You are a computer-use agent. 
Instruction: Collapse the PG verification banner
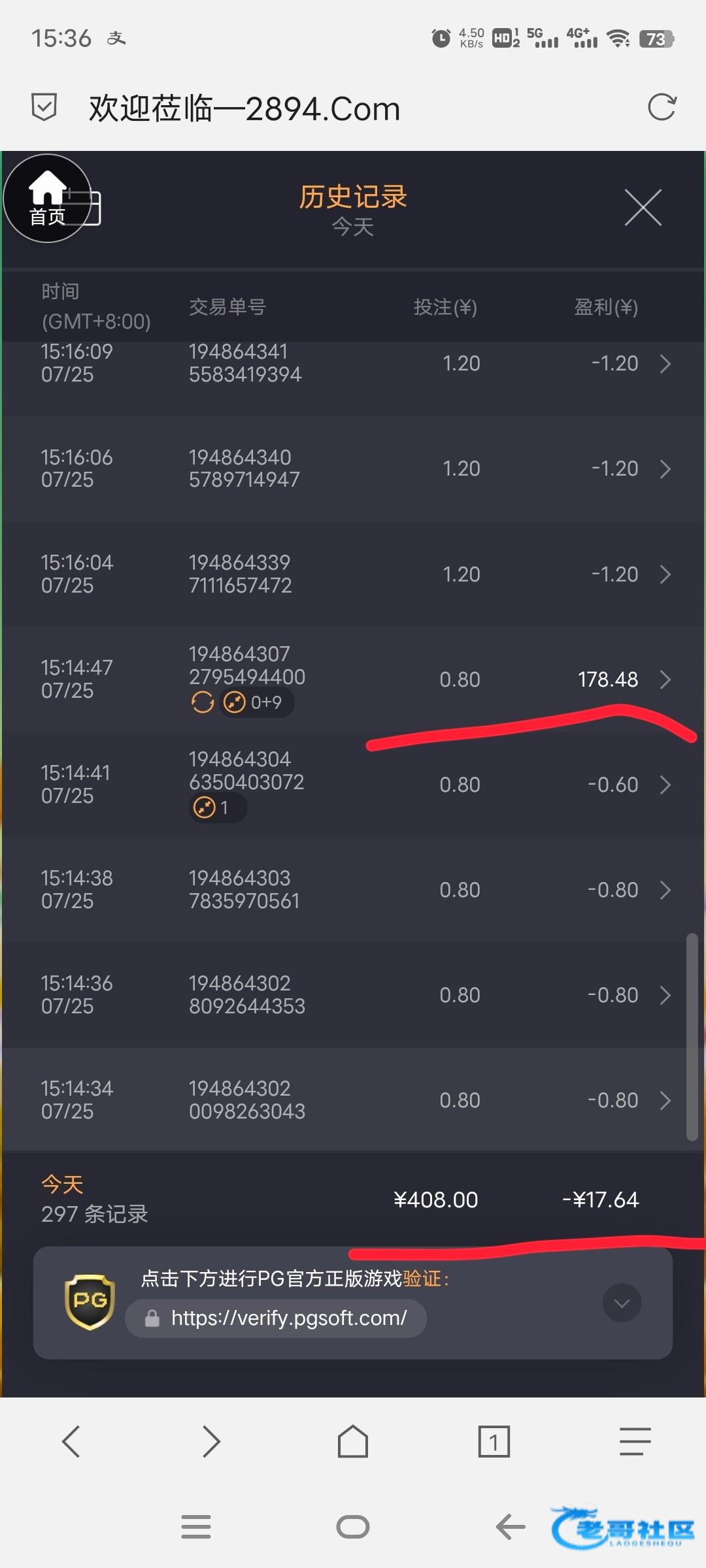point(622,1303)
